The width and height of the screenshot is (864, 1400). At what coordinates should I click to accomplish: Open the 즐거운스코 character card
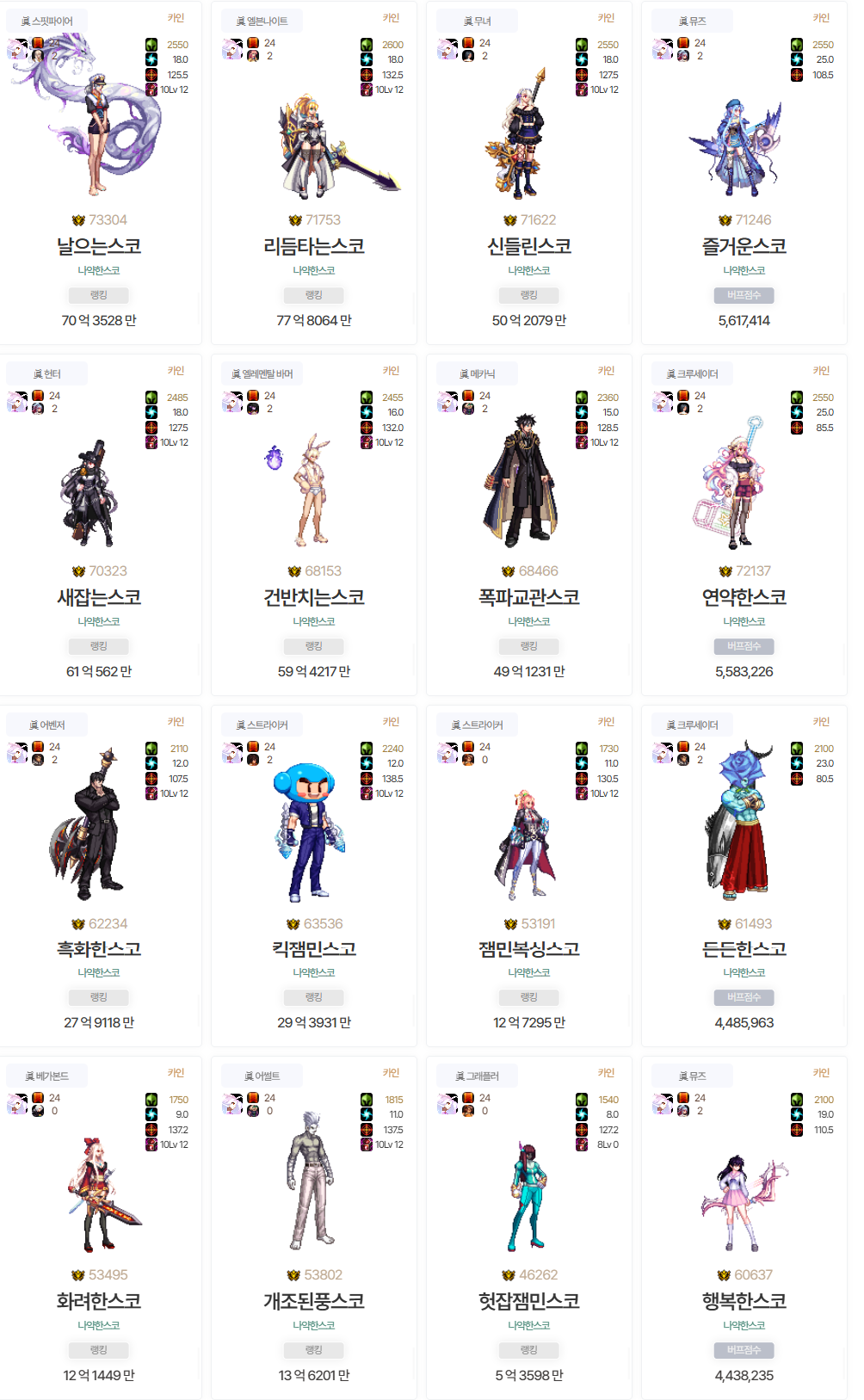coord(744,173)
